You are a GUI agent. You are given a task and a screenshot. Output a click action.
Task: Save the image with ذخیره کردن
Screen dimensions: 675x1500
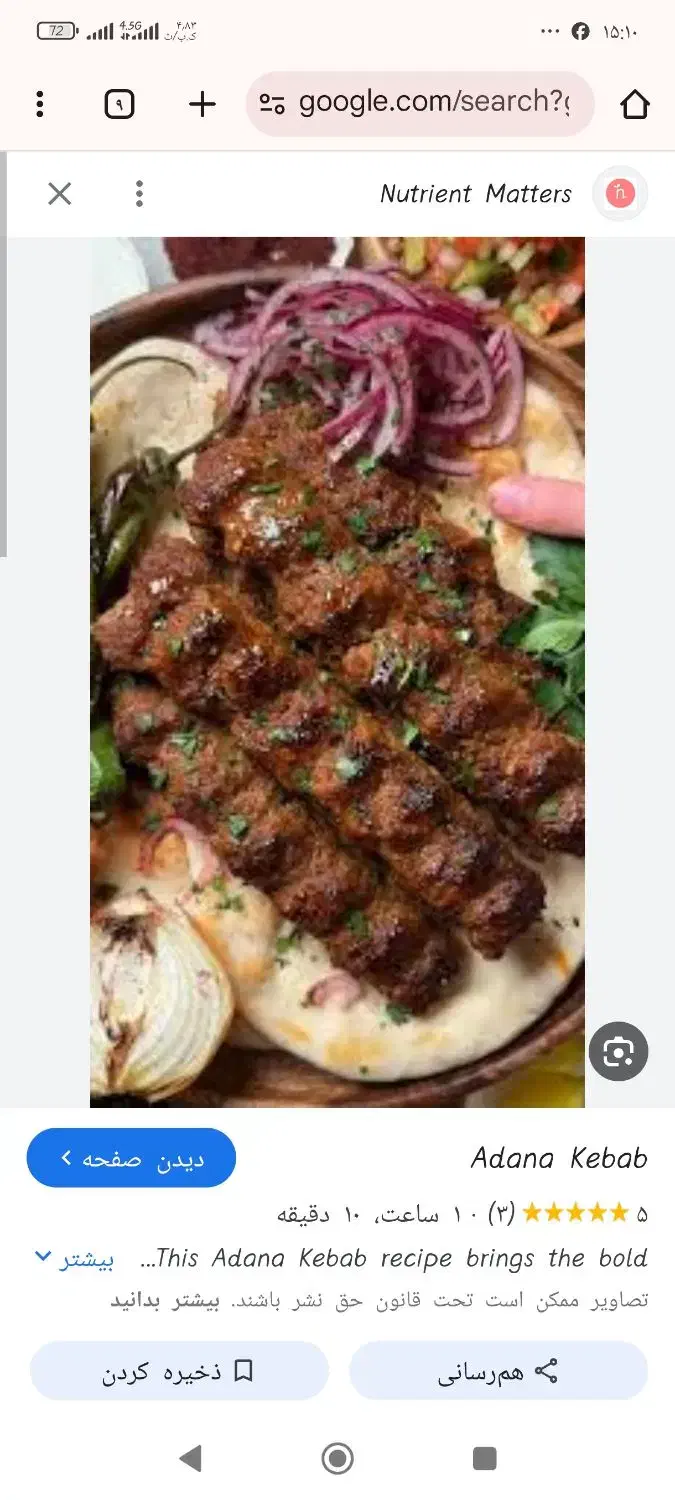(179, 1371)
